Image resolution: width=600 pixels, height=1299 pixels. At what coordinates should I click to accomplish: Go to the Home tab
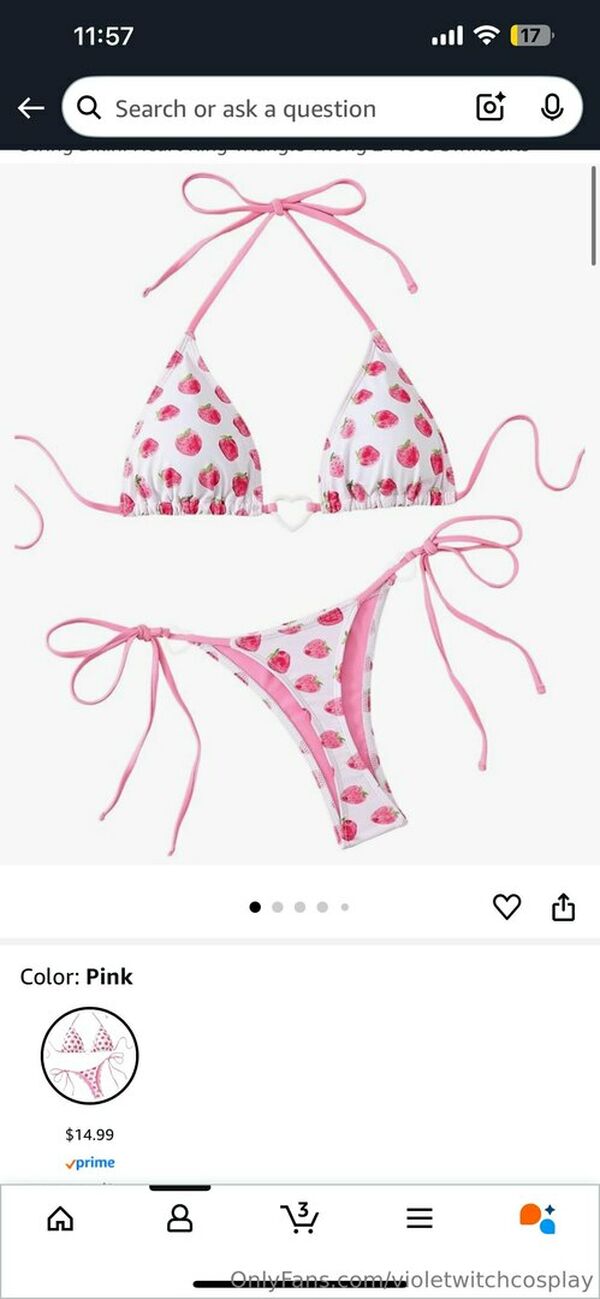(x=61, y=1218)
